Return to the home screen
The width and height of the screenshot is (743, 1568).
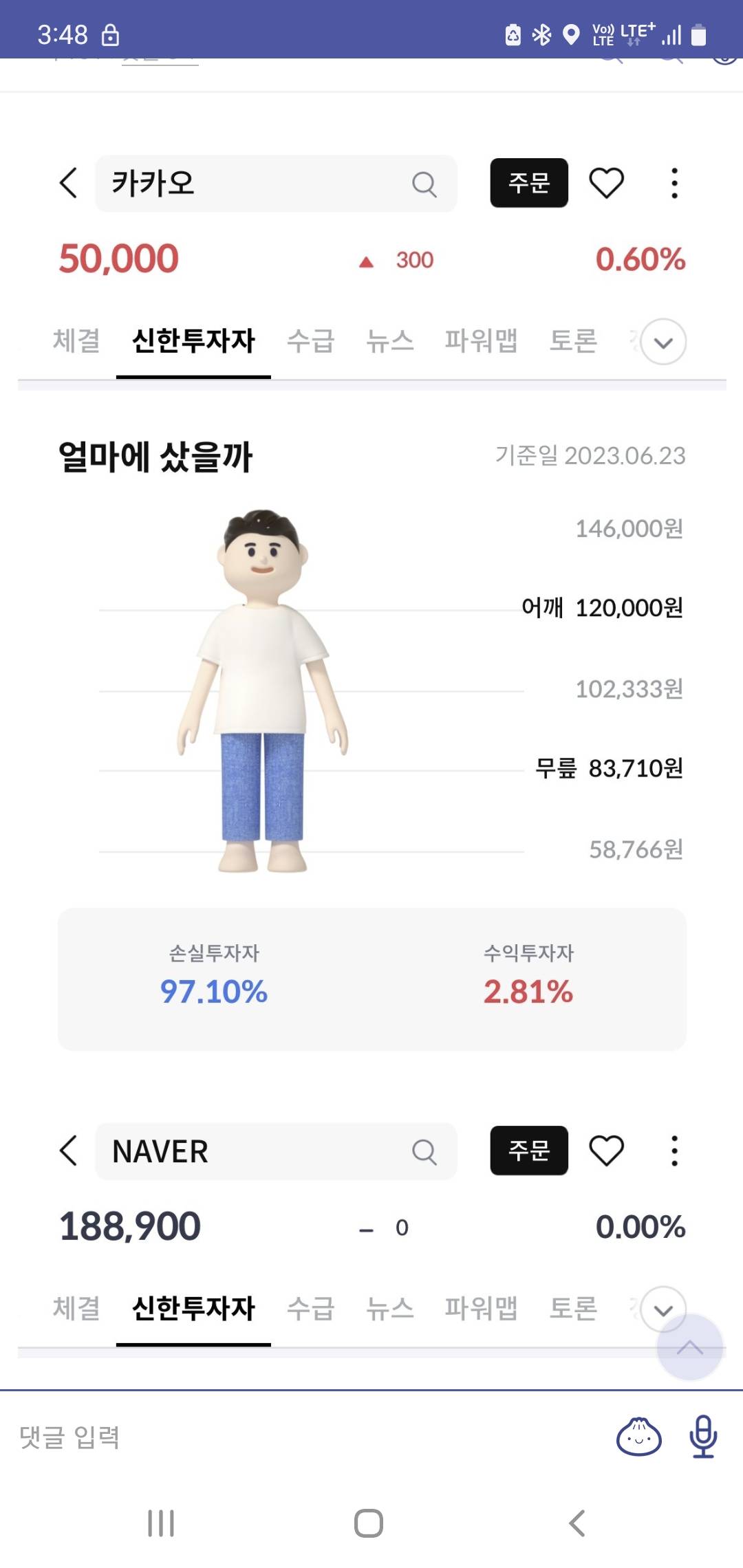(x=369, y=1523)
